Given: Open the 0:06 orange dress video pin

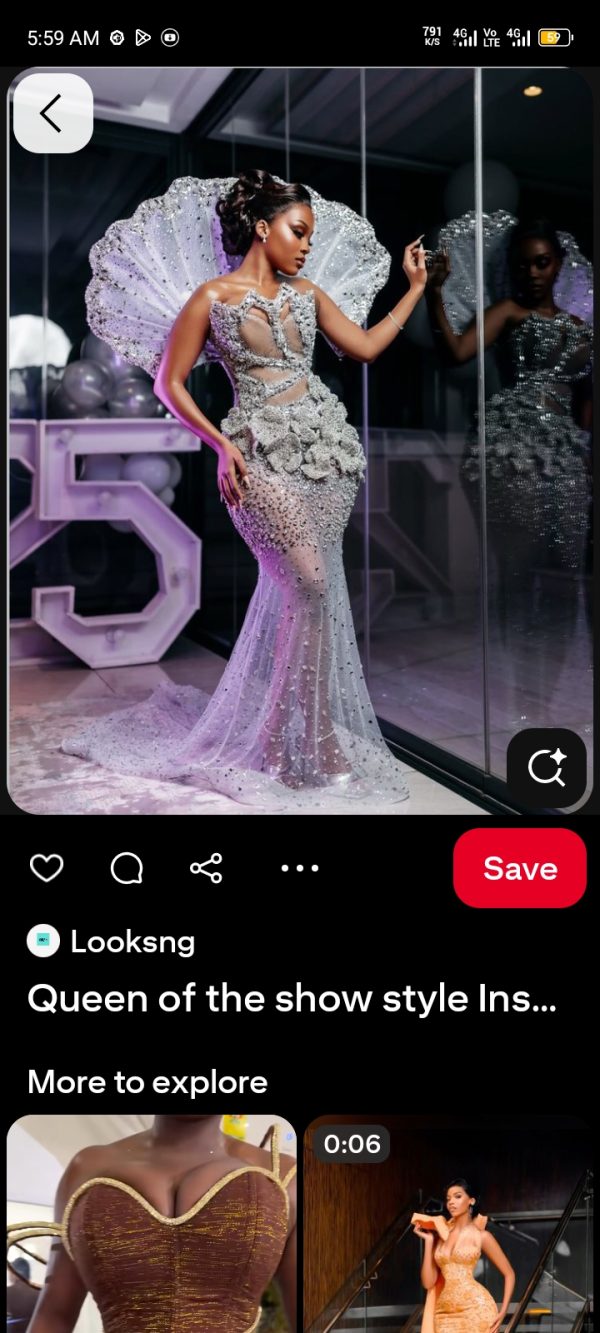Looking at the screenshot, I should (448, 1223).
